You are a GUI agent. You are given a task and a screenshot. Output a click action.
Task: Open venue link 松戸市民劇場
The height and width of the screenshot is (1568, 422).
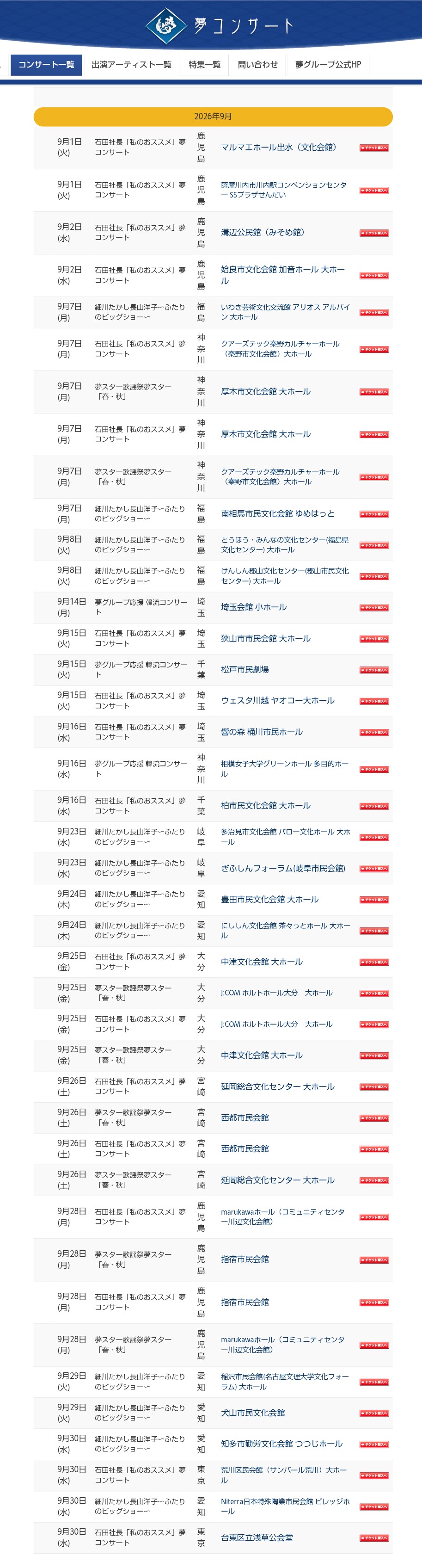click(245, 670)
